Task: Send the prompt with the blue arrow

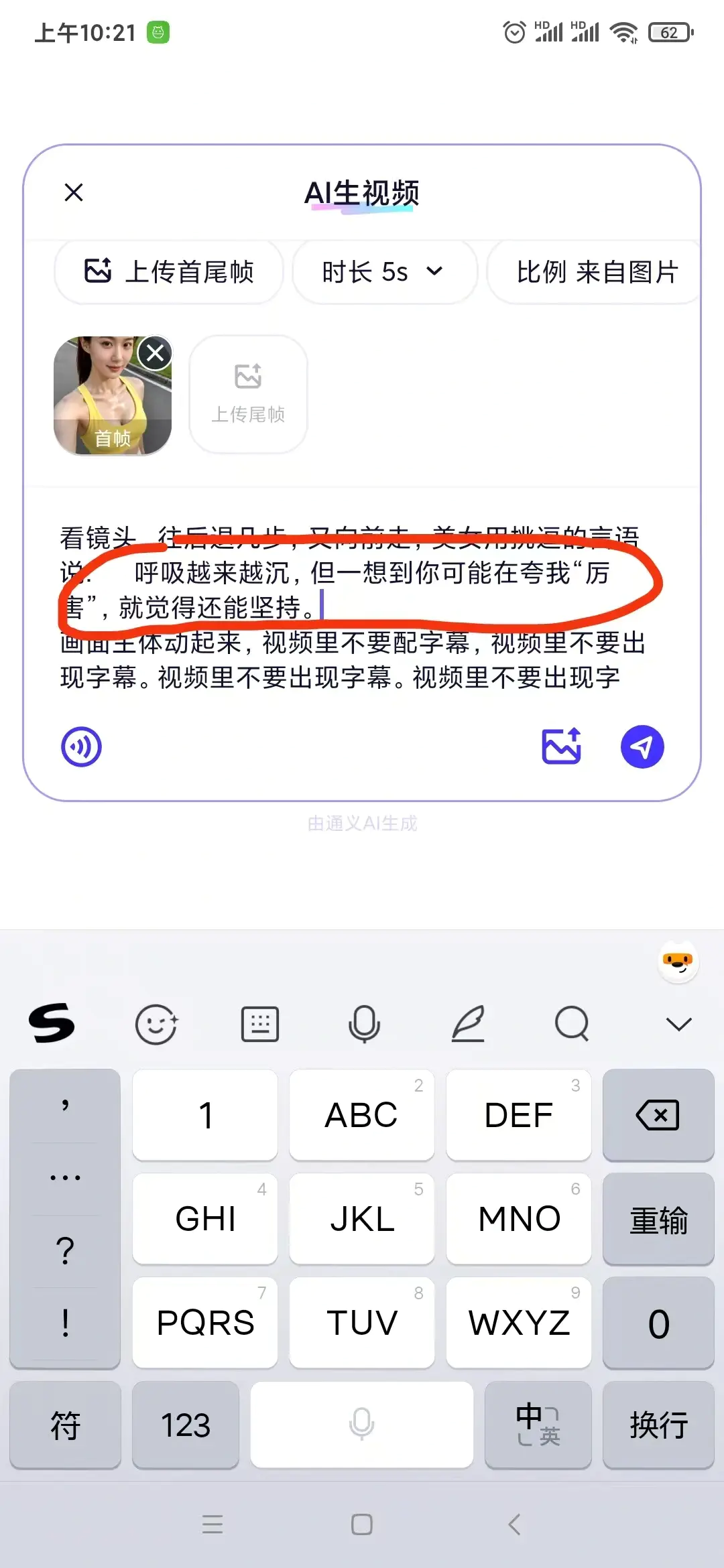Action: pos(642,746)
